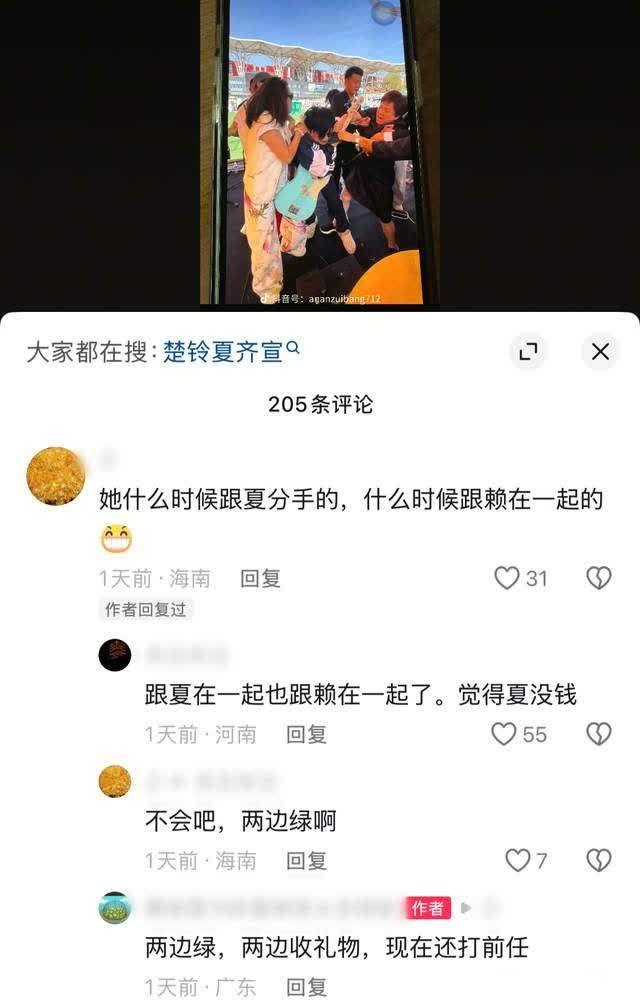Image resolution: width=640 pixels, height=1002 pixels.
Task: Reply to the comment from 河南
Action: (306, 734)
